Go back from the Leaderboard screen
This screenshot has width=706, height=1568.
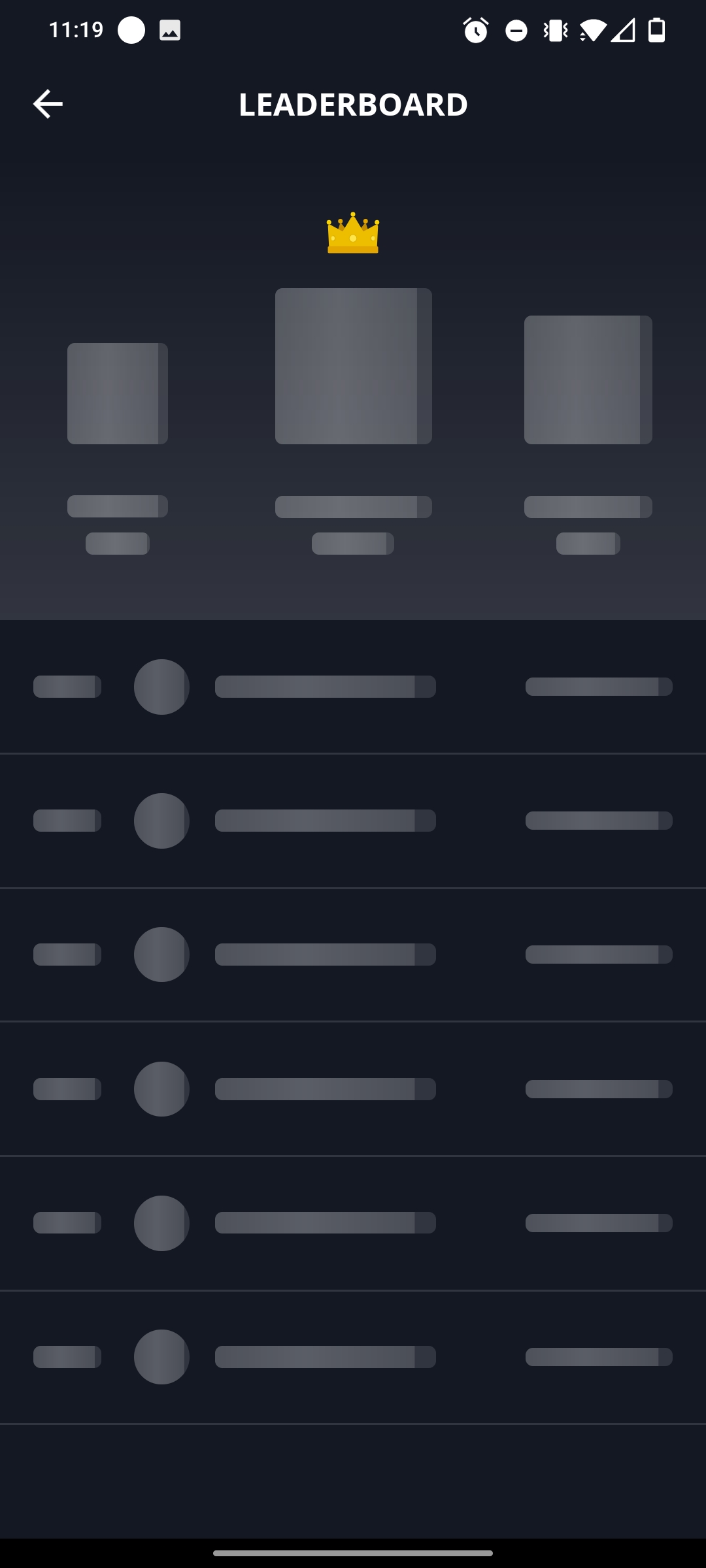[x=48, y=104]
